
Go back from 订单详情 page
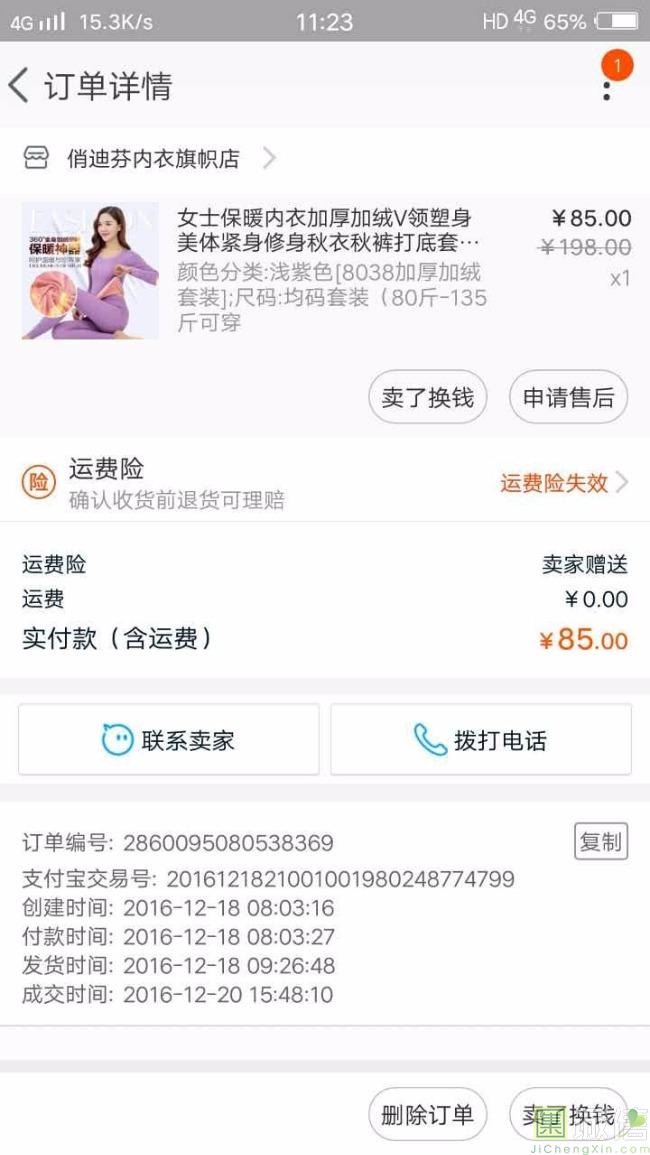click(20, 86)
